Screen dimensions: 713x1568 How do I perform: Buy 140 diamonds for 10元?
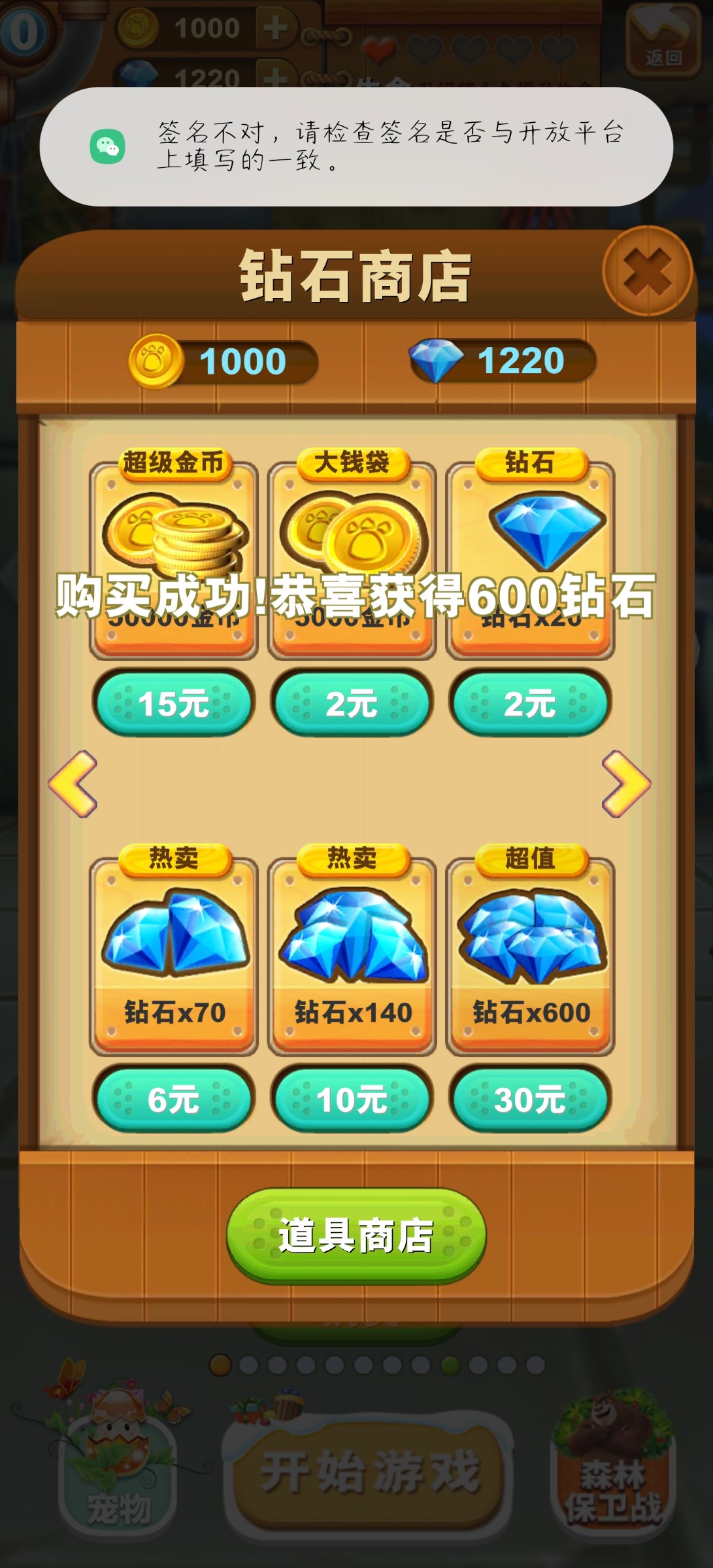click(352, 1100)
